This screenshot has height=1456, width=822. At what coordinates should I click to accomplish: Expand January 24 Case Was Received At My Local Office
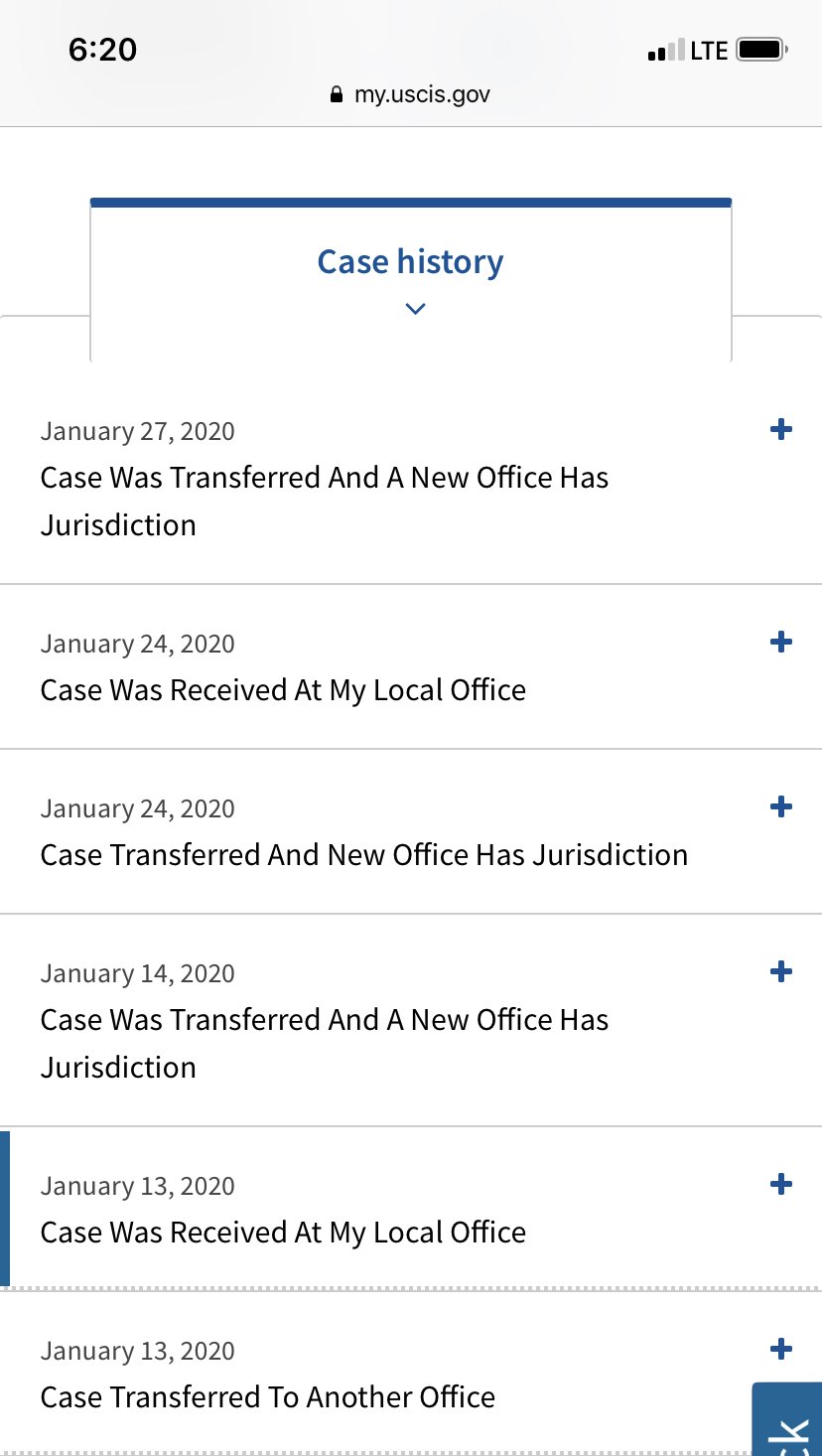[x=781, y=642]
